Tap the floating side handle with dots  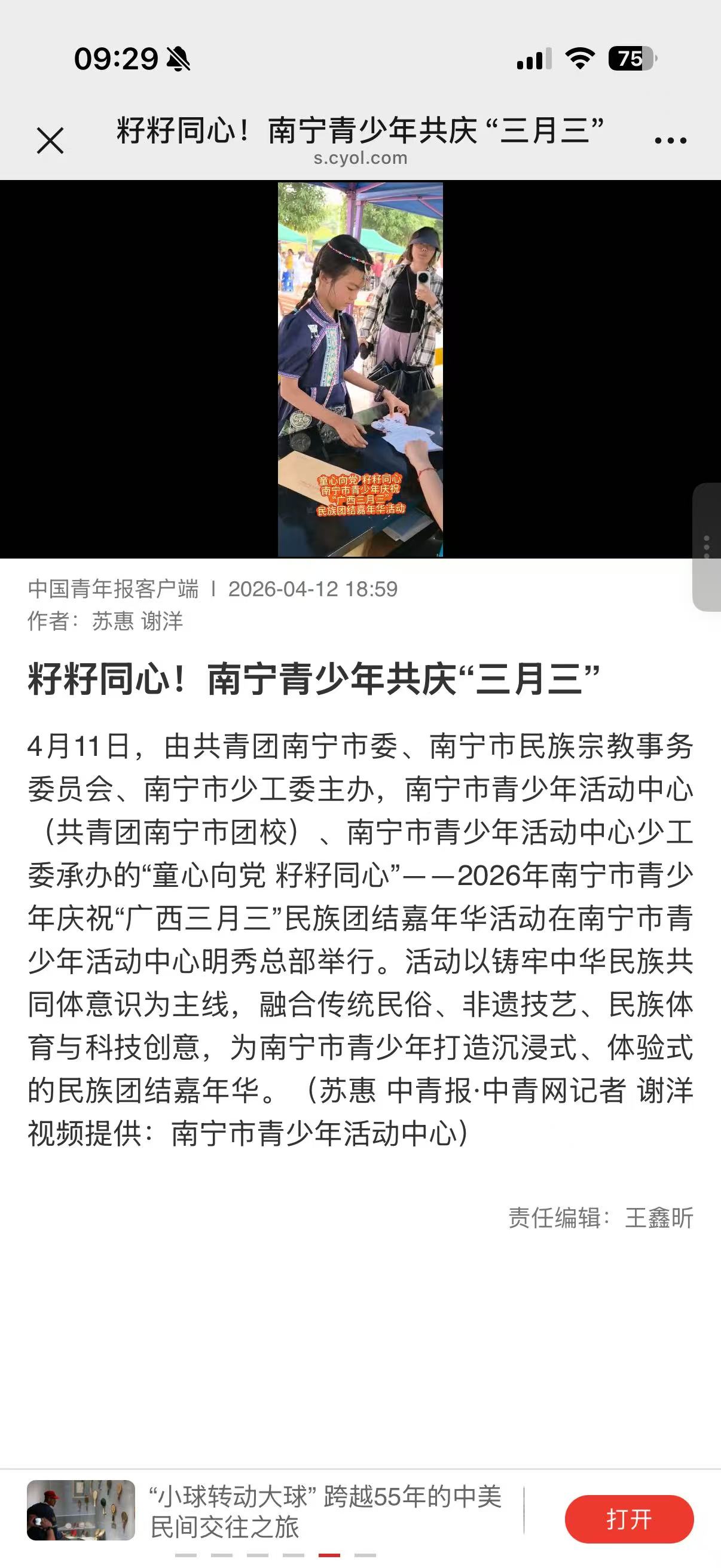[x=707, y=547]
